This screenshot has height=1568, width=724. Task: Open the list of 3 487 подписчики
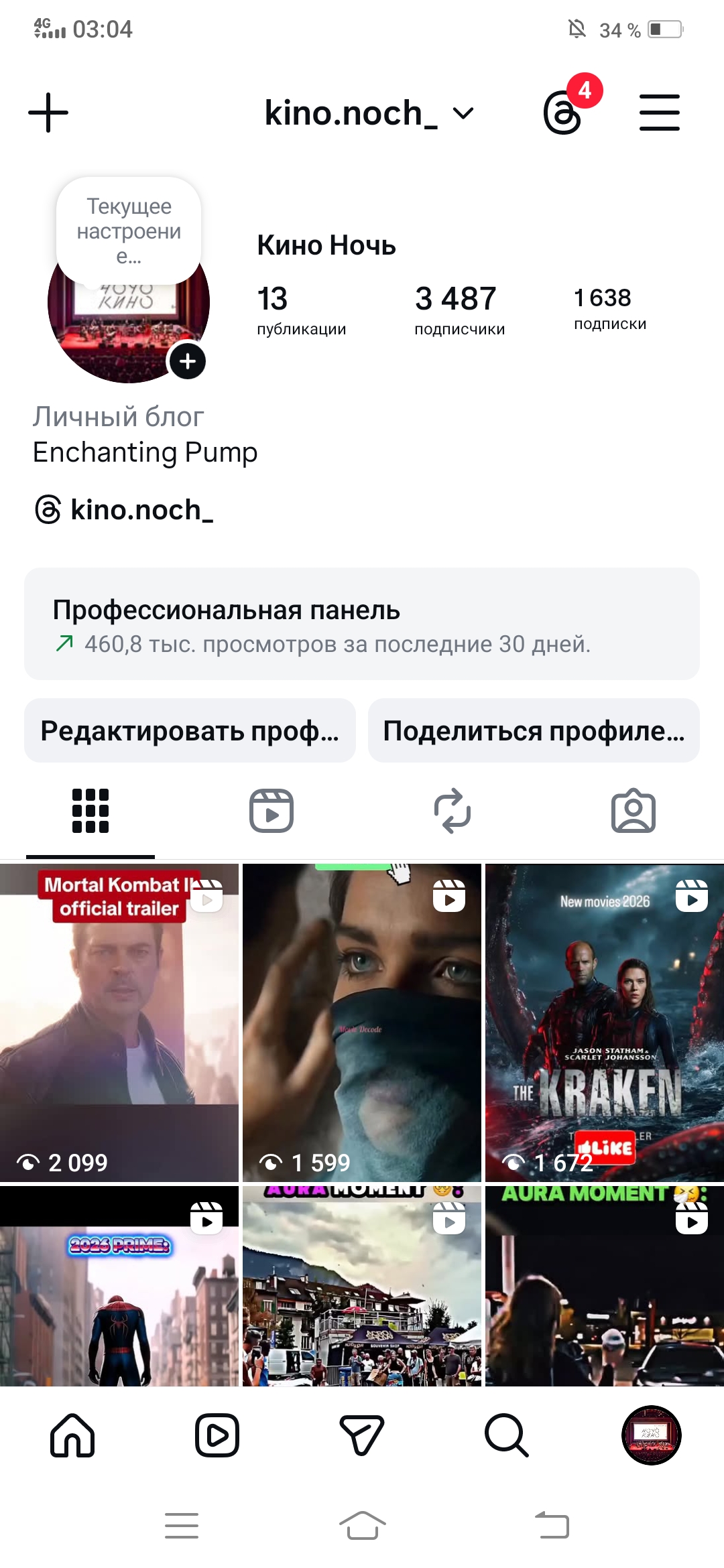click(x=459, y=308)
